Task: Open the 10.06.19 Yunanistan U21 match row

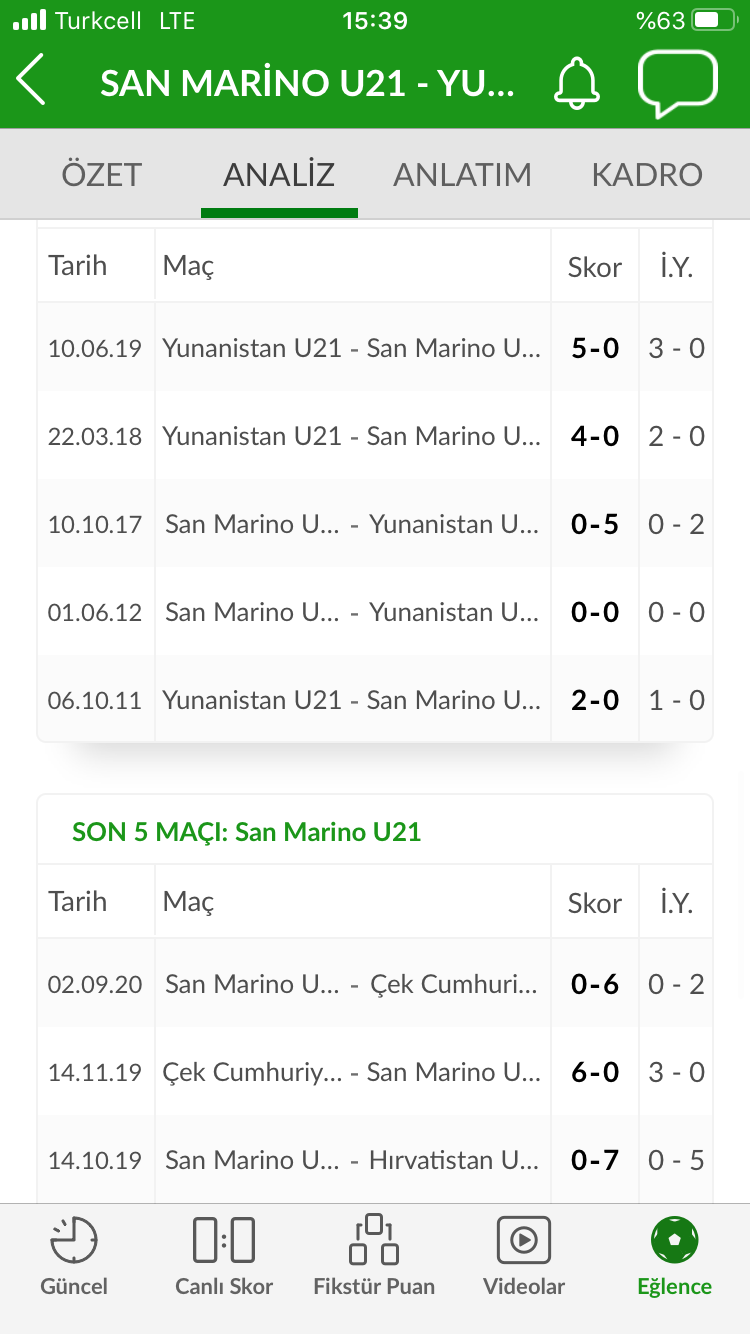Action: pos(375,348)
